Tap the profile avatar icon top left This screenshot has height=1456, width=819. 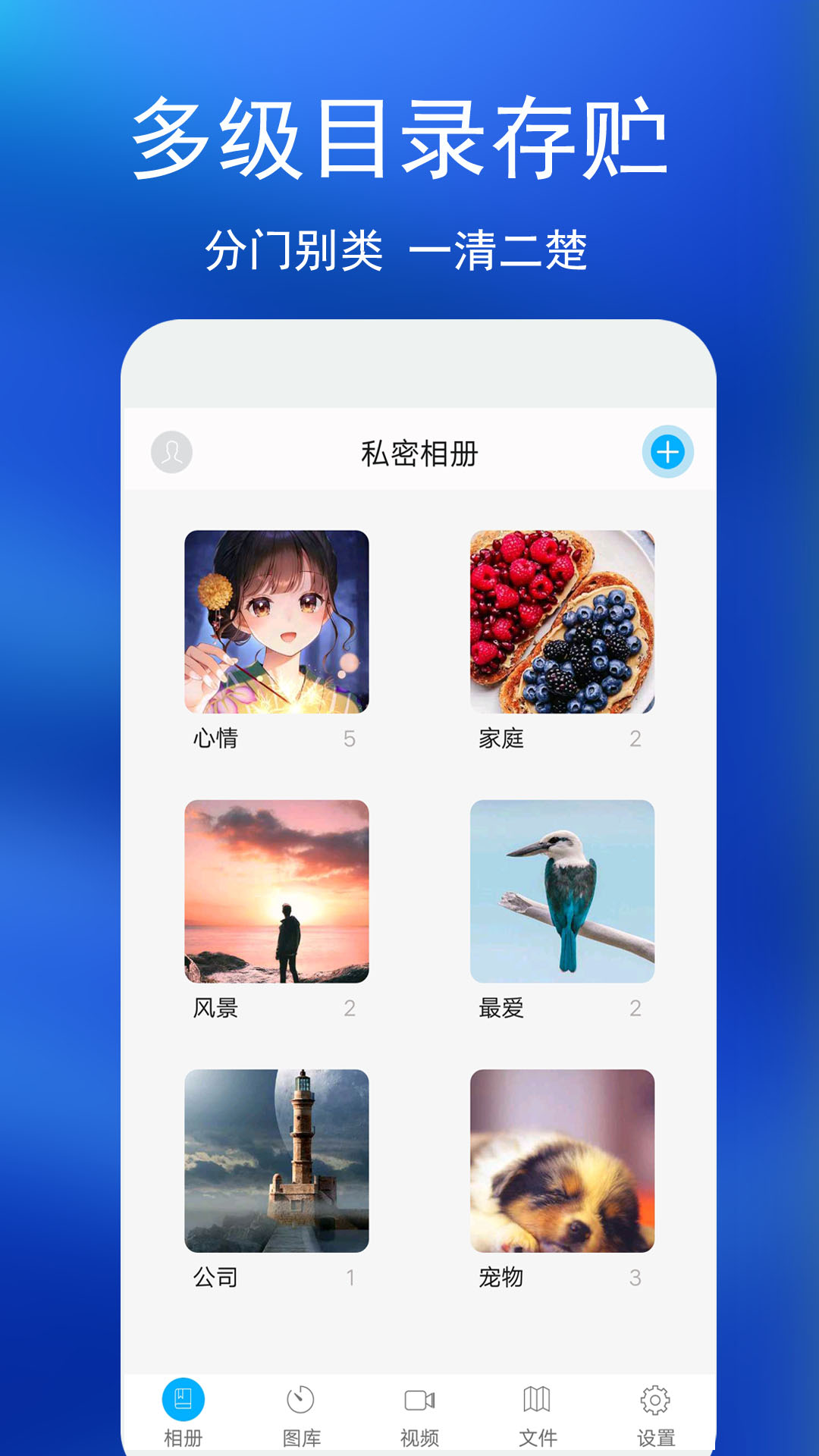click(172, 453)
